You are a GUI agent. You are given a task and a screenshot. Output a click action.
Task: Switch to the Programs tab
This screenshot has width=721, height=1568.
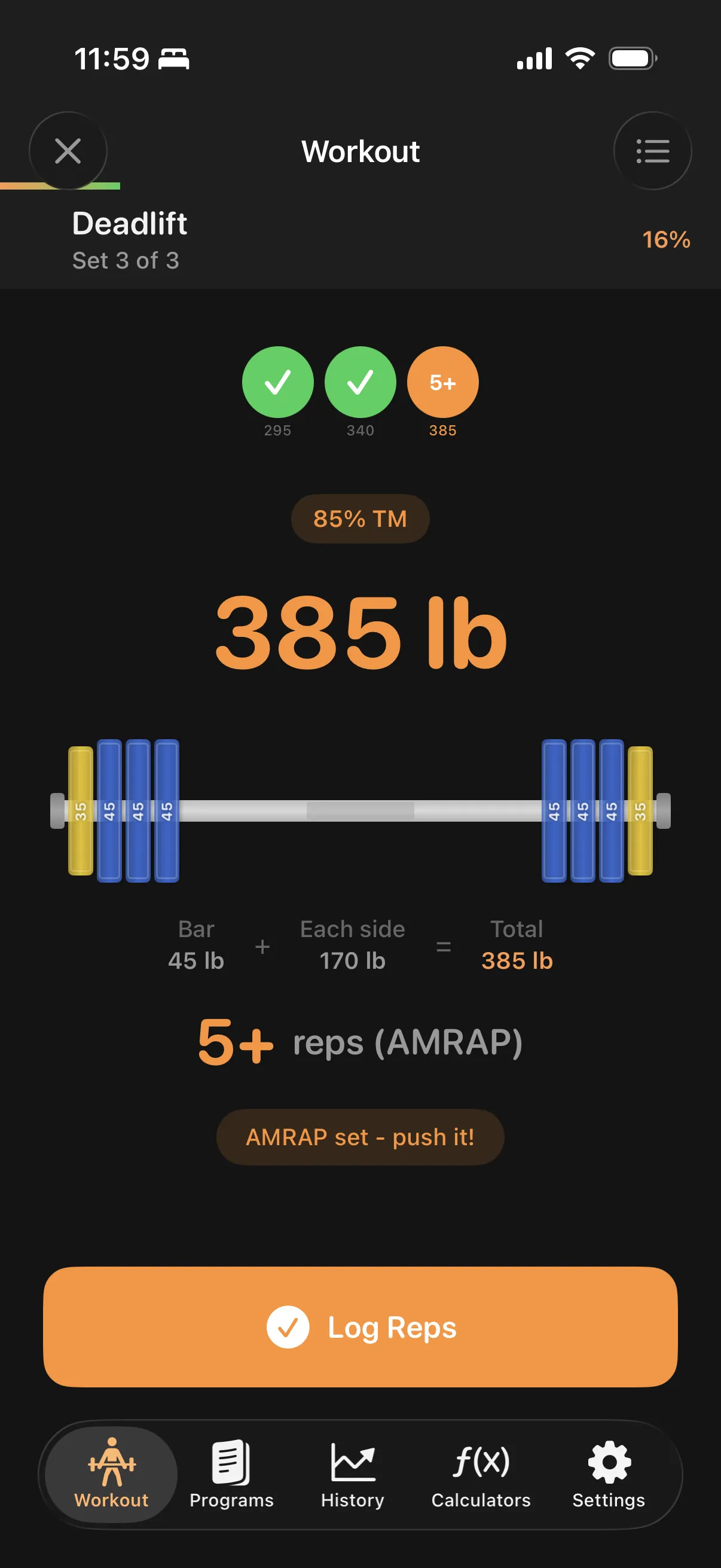[231, 1474]
